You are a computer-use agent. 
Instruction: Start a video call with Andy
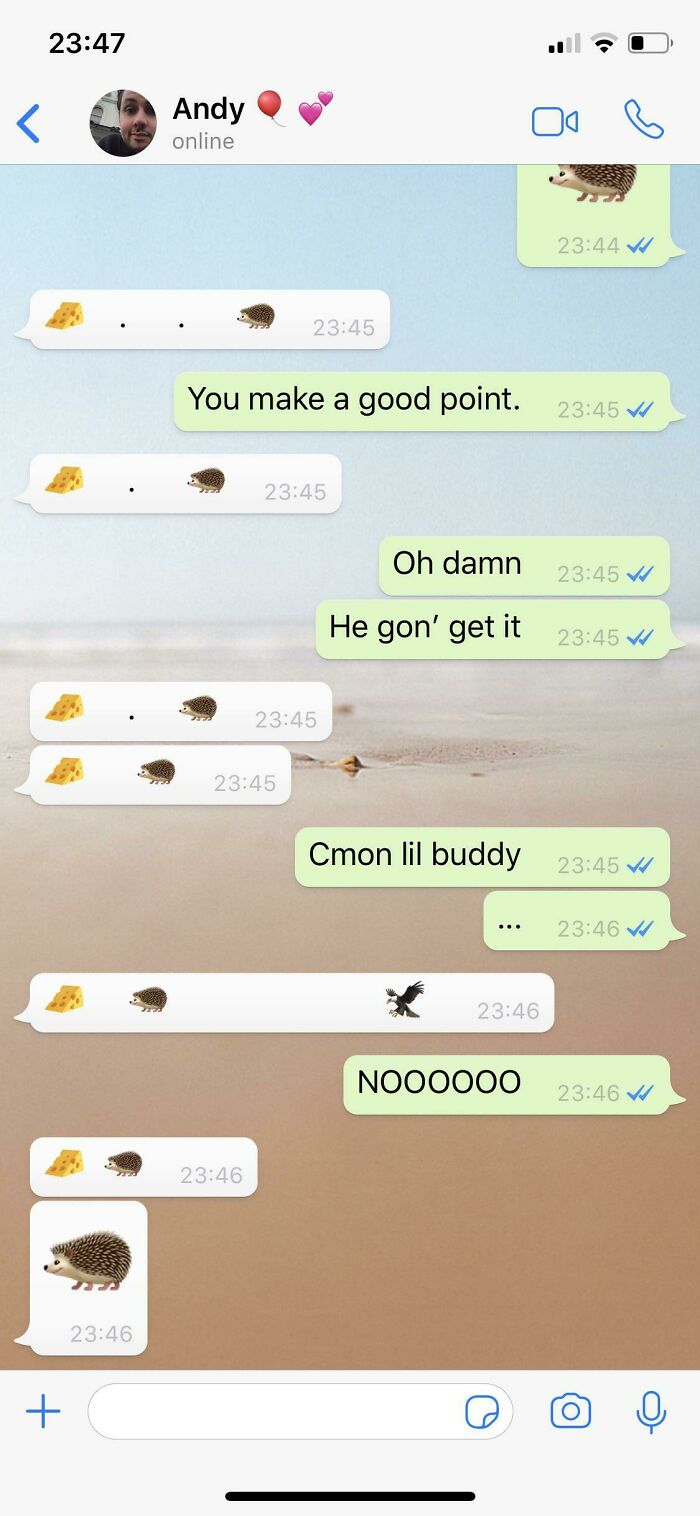point(554,122)
